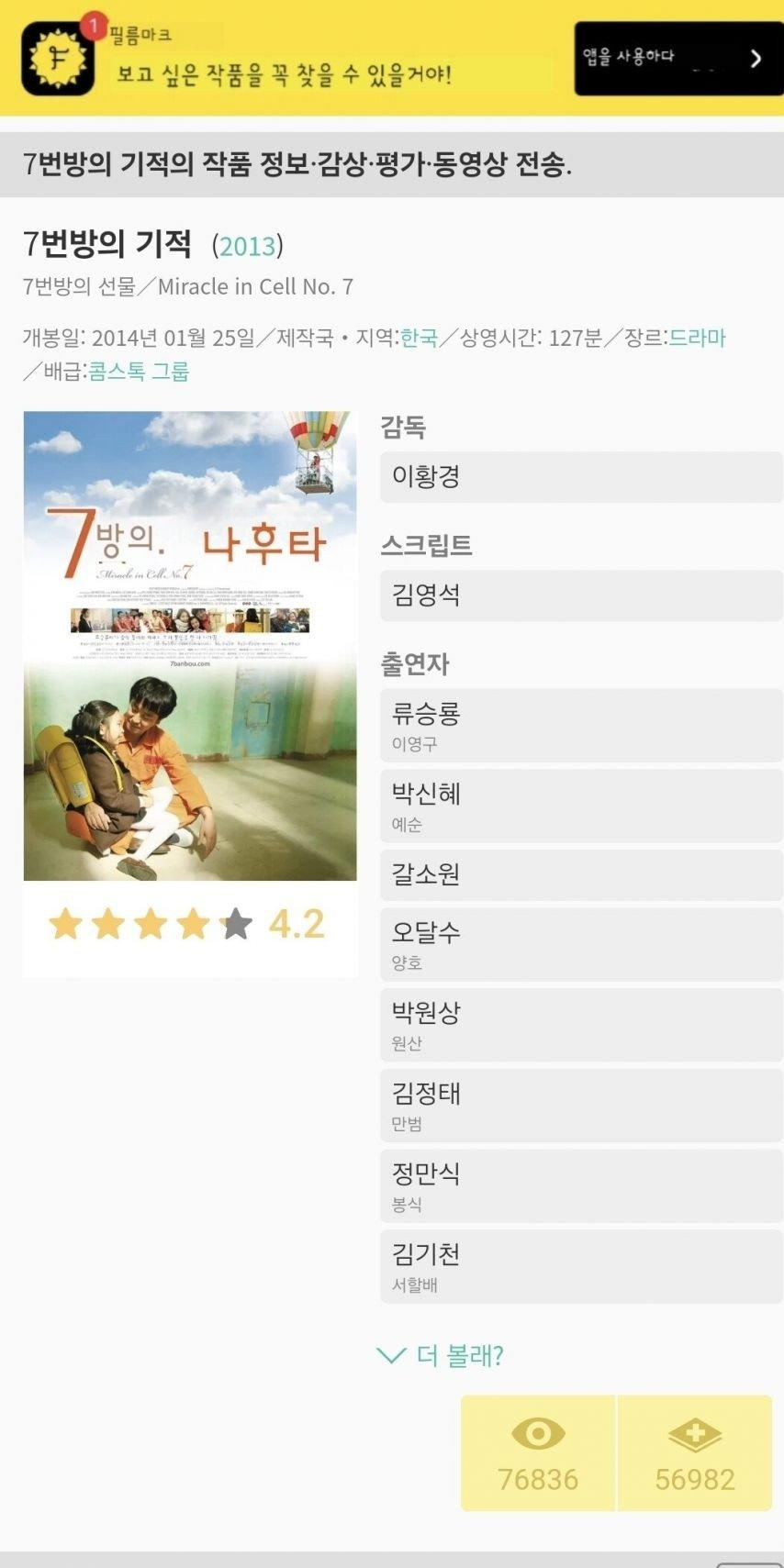The image size is (784, 1568).
Task: Open cast member 정만식
Action: [x=580, y=1185]
